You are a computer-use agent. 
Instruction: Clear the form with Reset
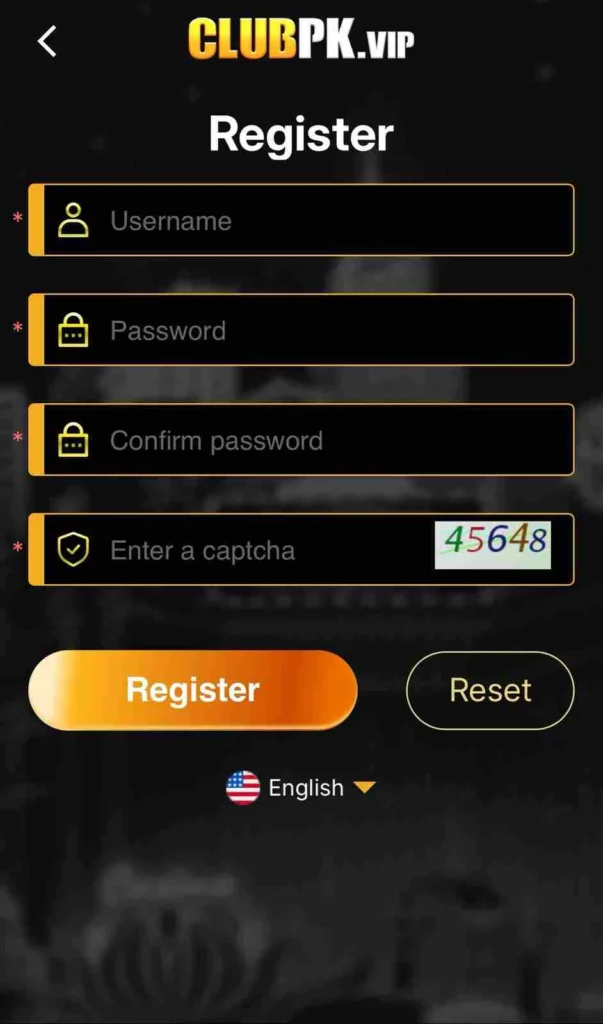tap(490, 690)
